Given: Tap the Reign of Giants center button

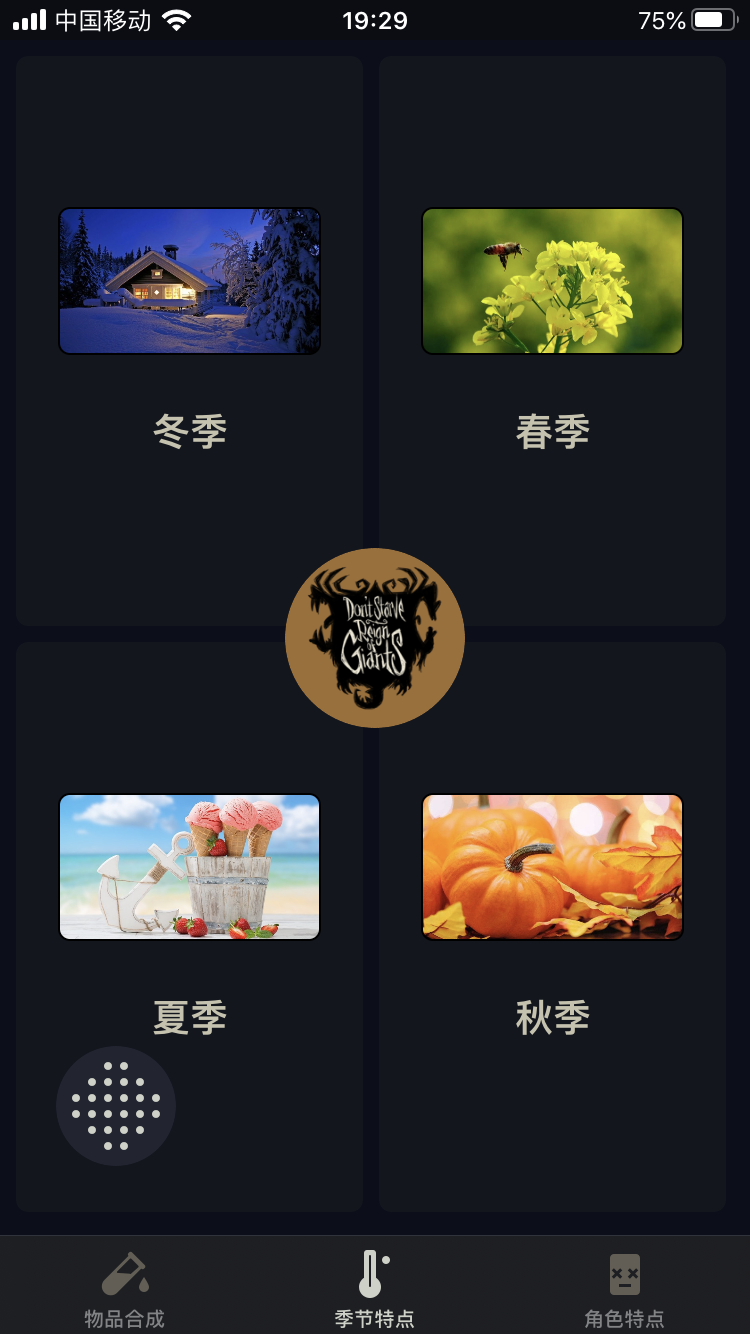Looking at the screenshot, I should pos(375,638).
